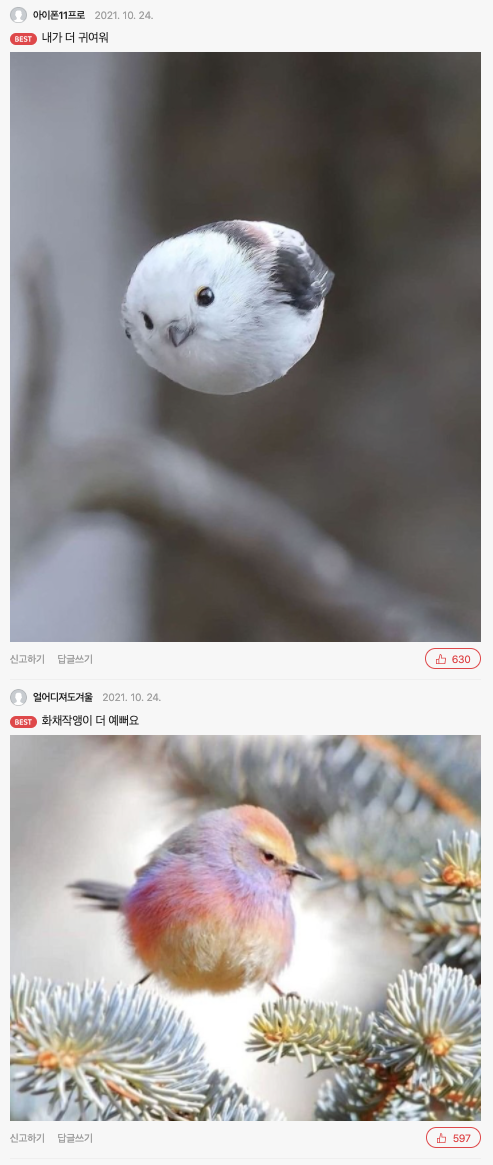
Task: Like 얼어디져도겨울's comment with 597 likes
Action: [x=453, y=1138]
